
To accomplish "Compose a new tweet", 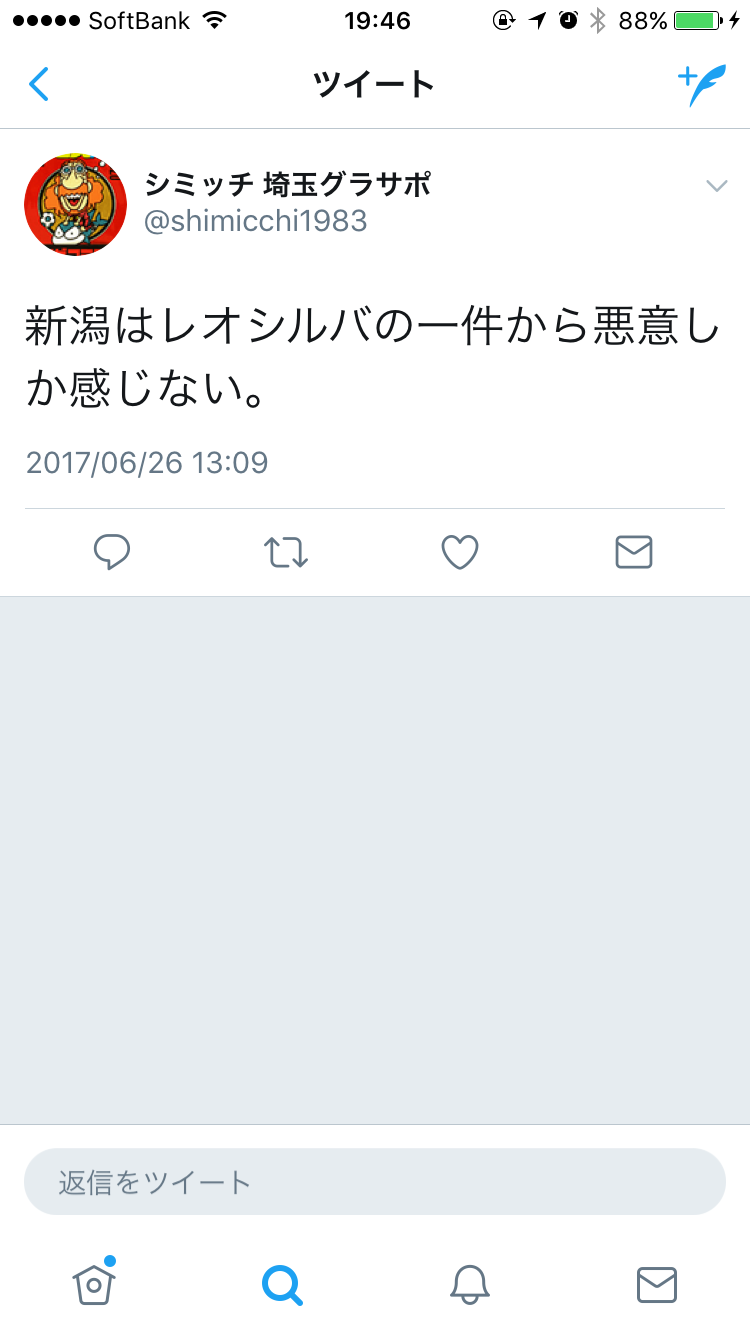I will click(x=701, y=85).
